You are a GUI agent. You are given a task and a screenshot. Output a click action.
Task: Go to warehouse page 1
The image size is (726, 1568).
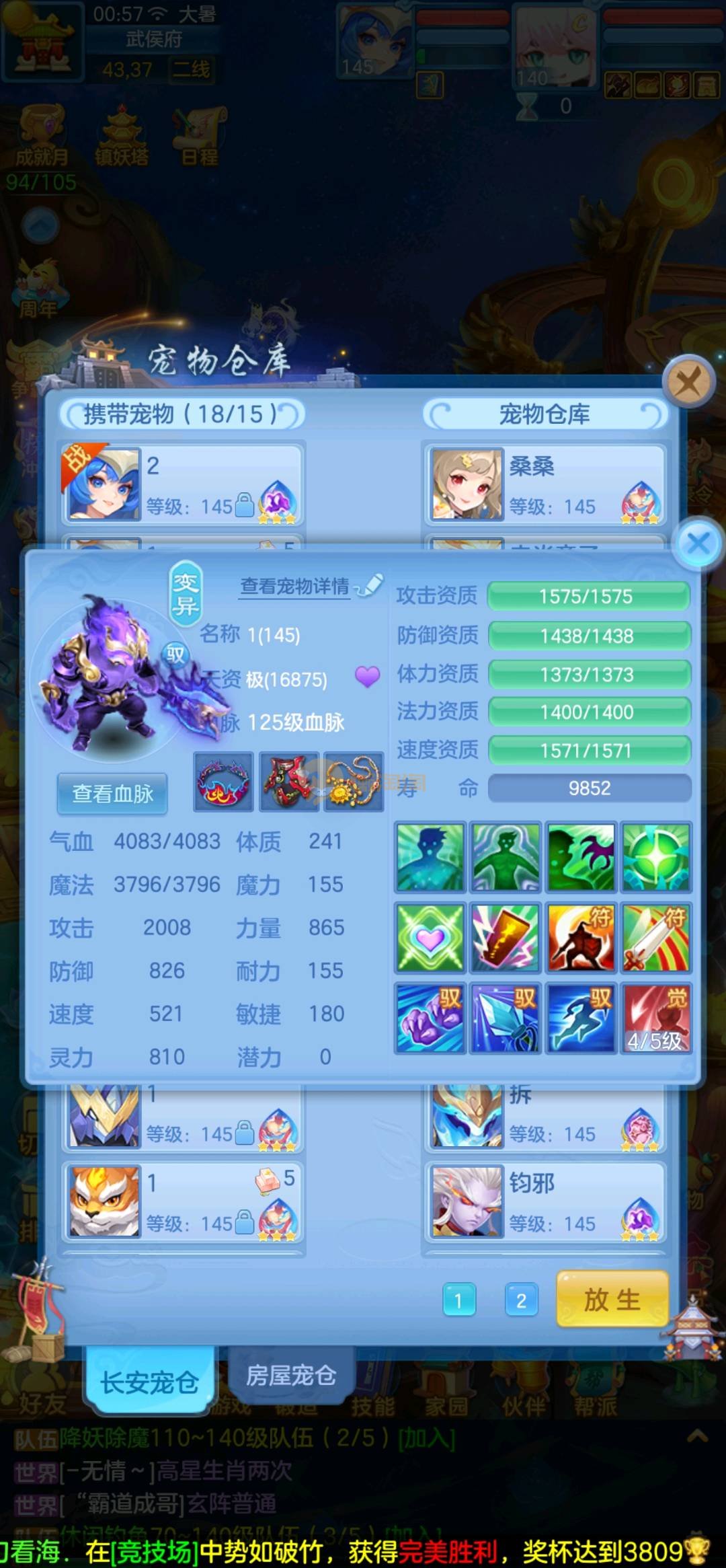coord(459,1300)
